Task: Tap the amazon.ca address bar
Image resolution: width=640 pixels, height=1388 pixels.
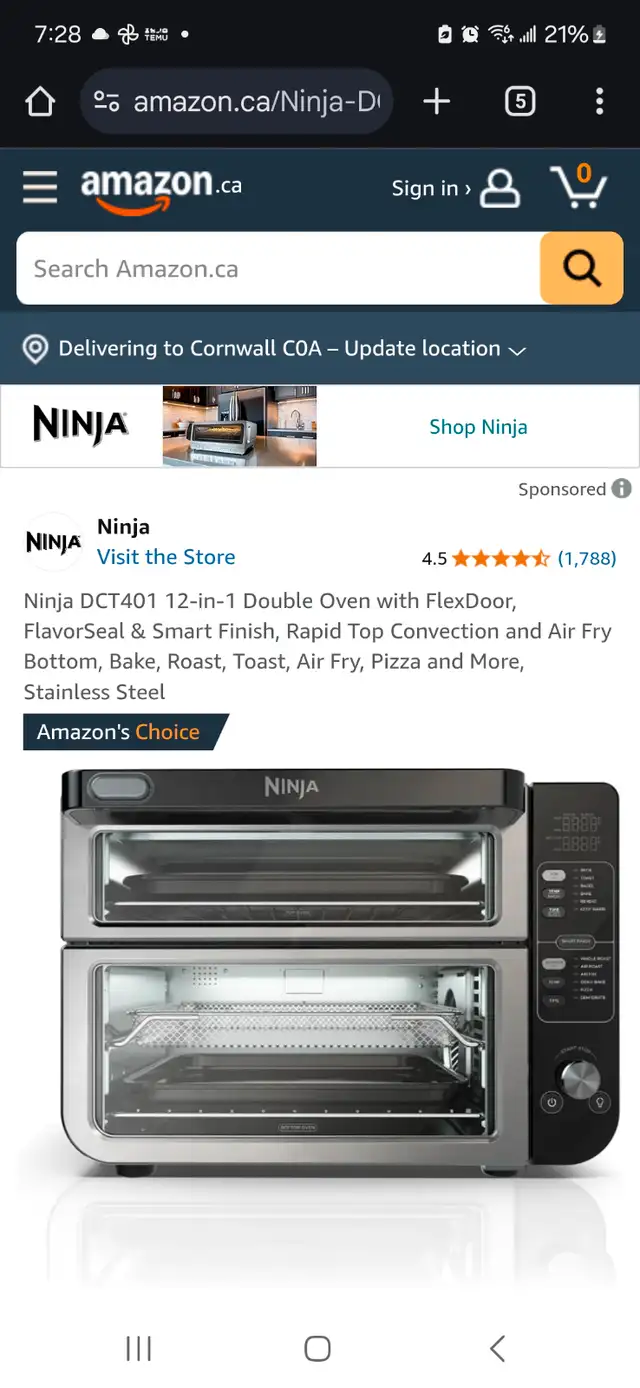Action: coord(237,101)
